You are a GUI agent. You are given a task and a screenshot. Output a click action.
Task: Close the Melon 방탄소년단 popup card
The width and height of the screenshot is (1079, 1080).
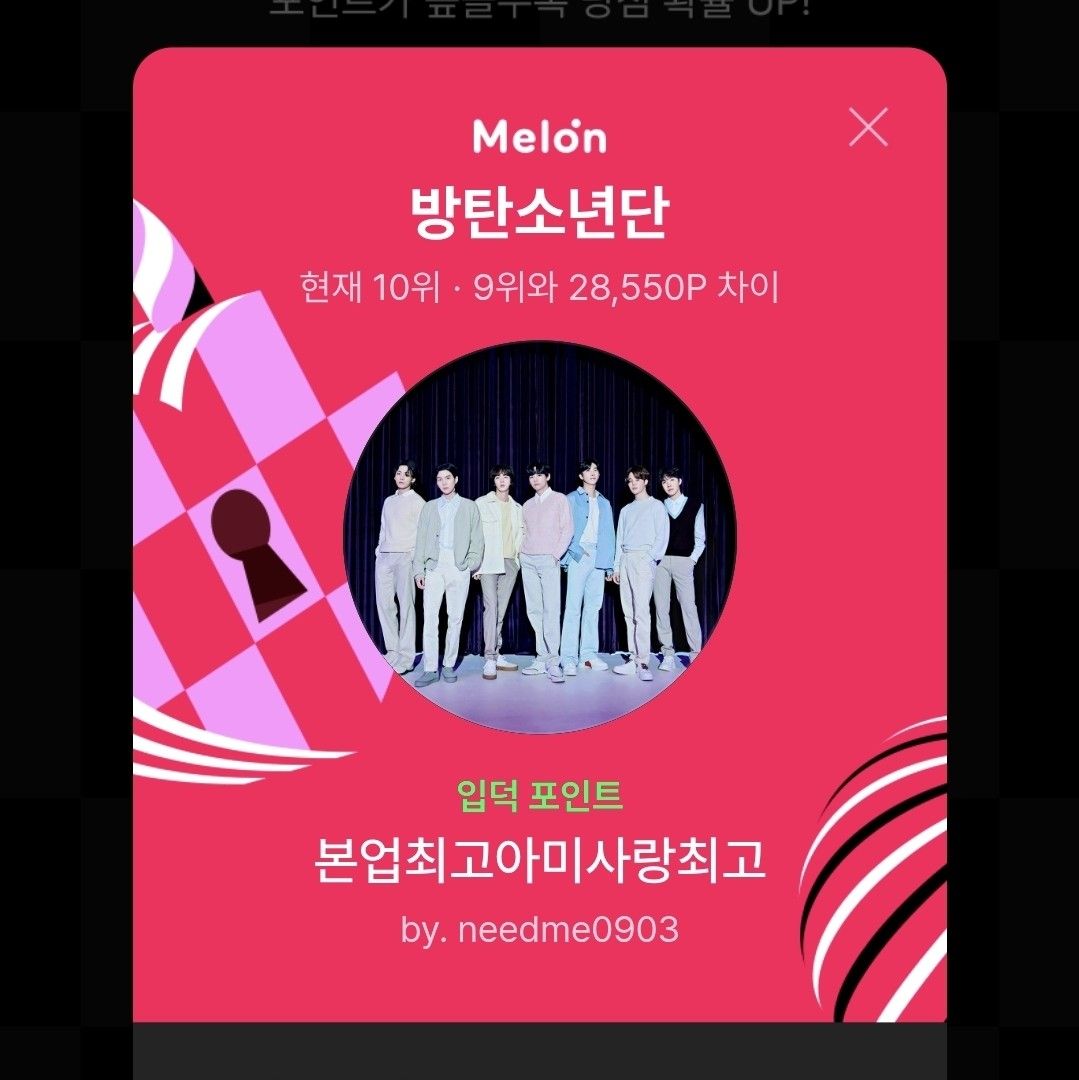point(868,127)
